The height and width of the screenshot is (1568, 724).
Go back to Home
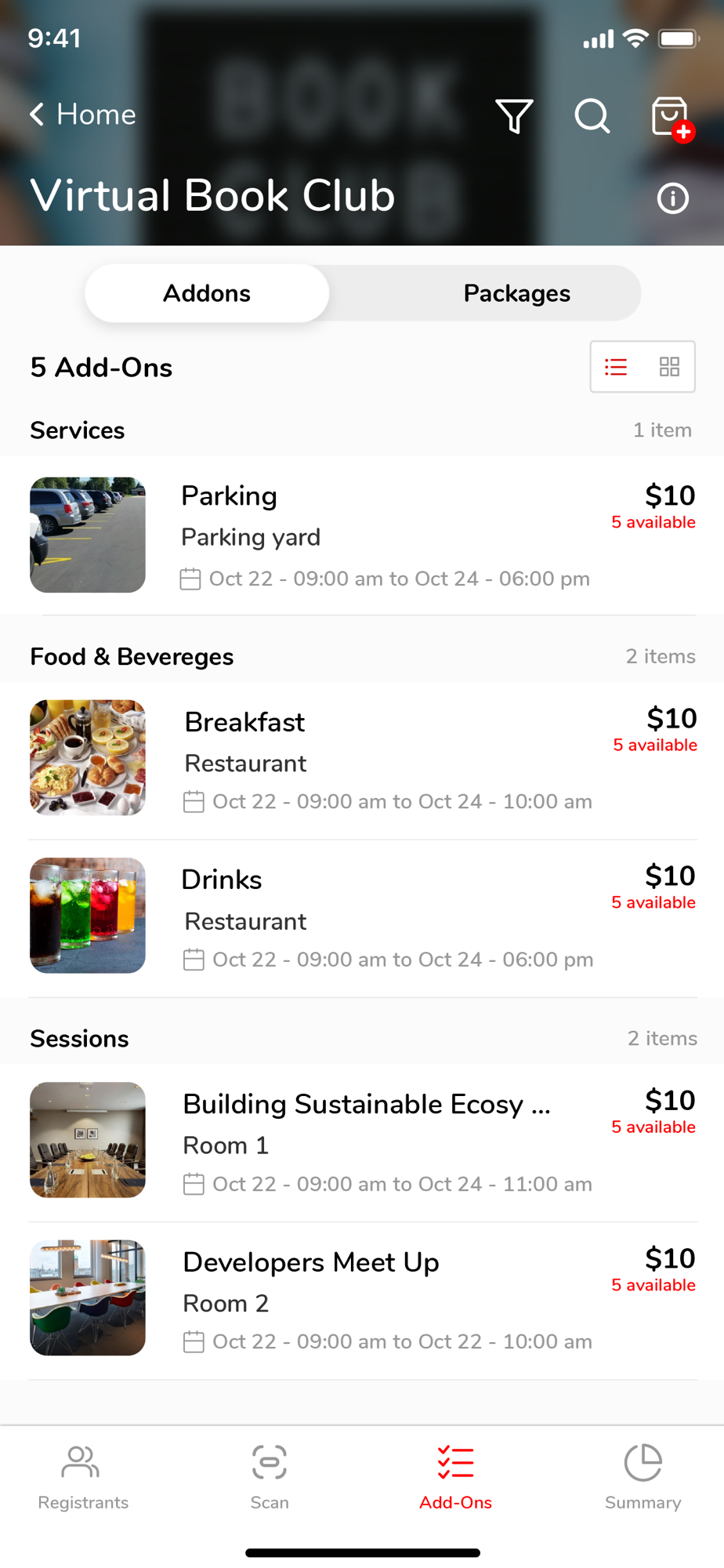tap(83, 114)
